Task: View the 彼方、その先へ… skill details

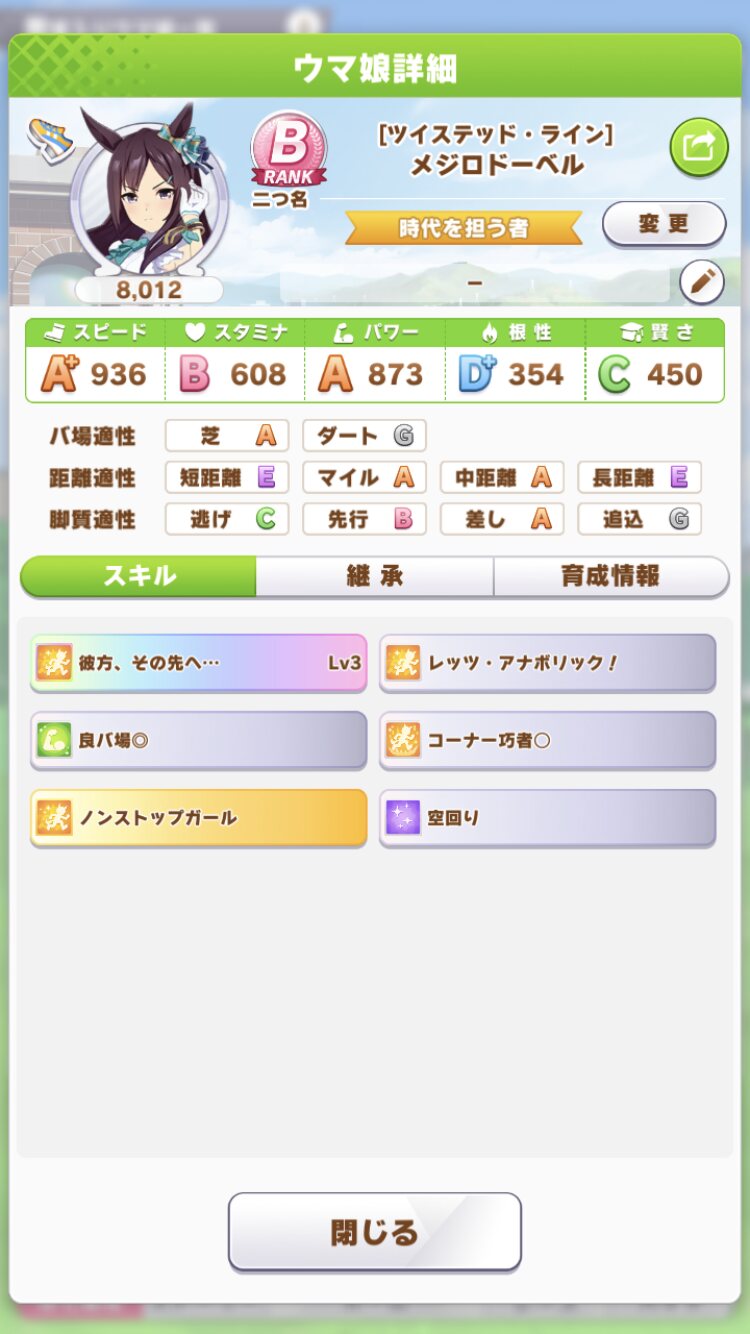Action: coord(199,662)
